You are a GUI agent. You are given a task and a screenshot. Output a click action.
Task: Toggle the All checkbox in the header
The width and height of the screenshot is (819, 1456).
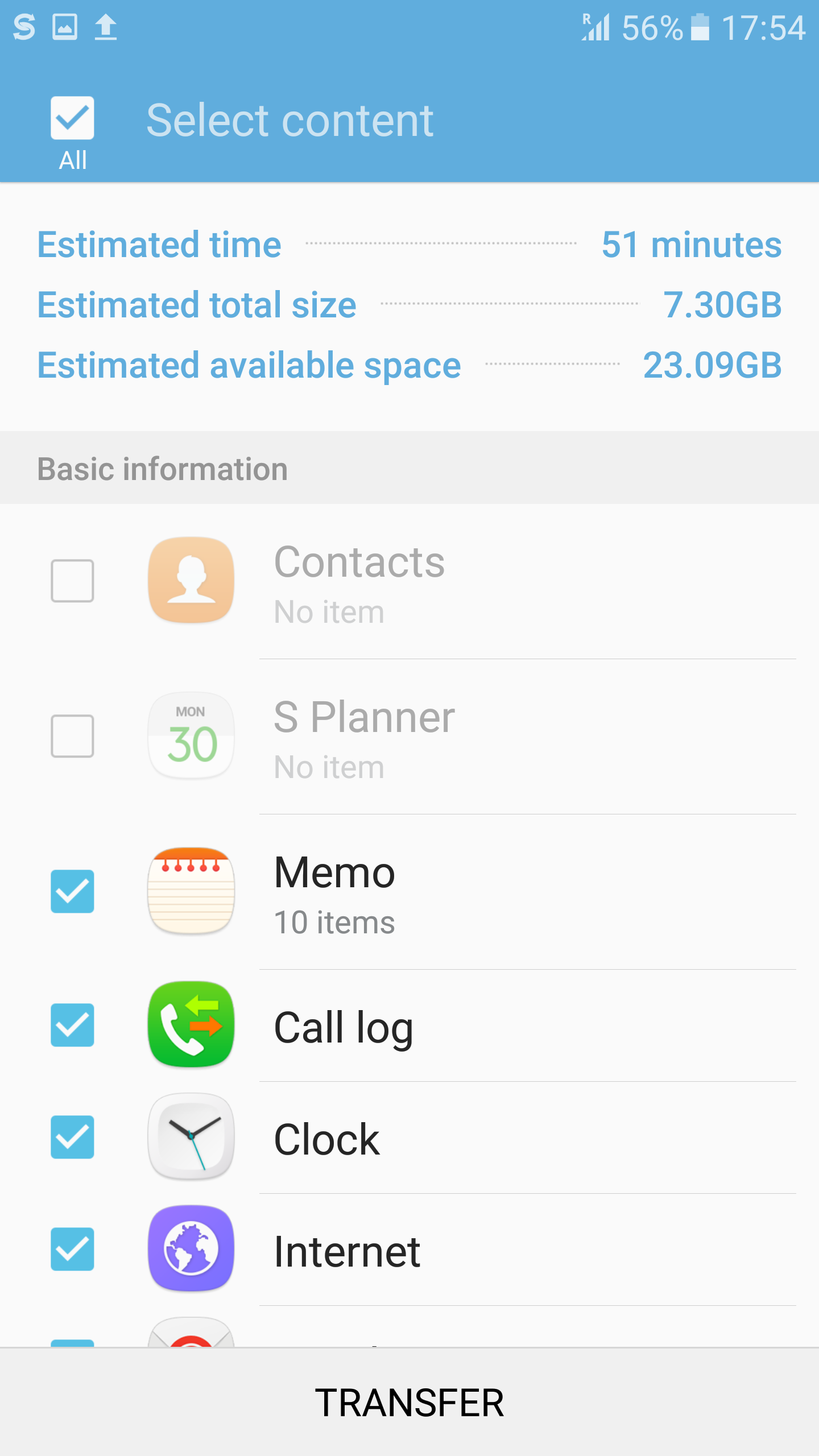72,118
